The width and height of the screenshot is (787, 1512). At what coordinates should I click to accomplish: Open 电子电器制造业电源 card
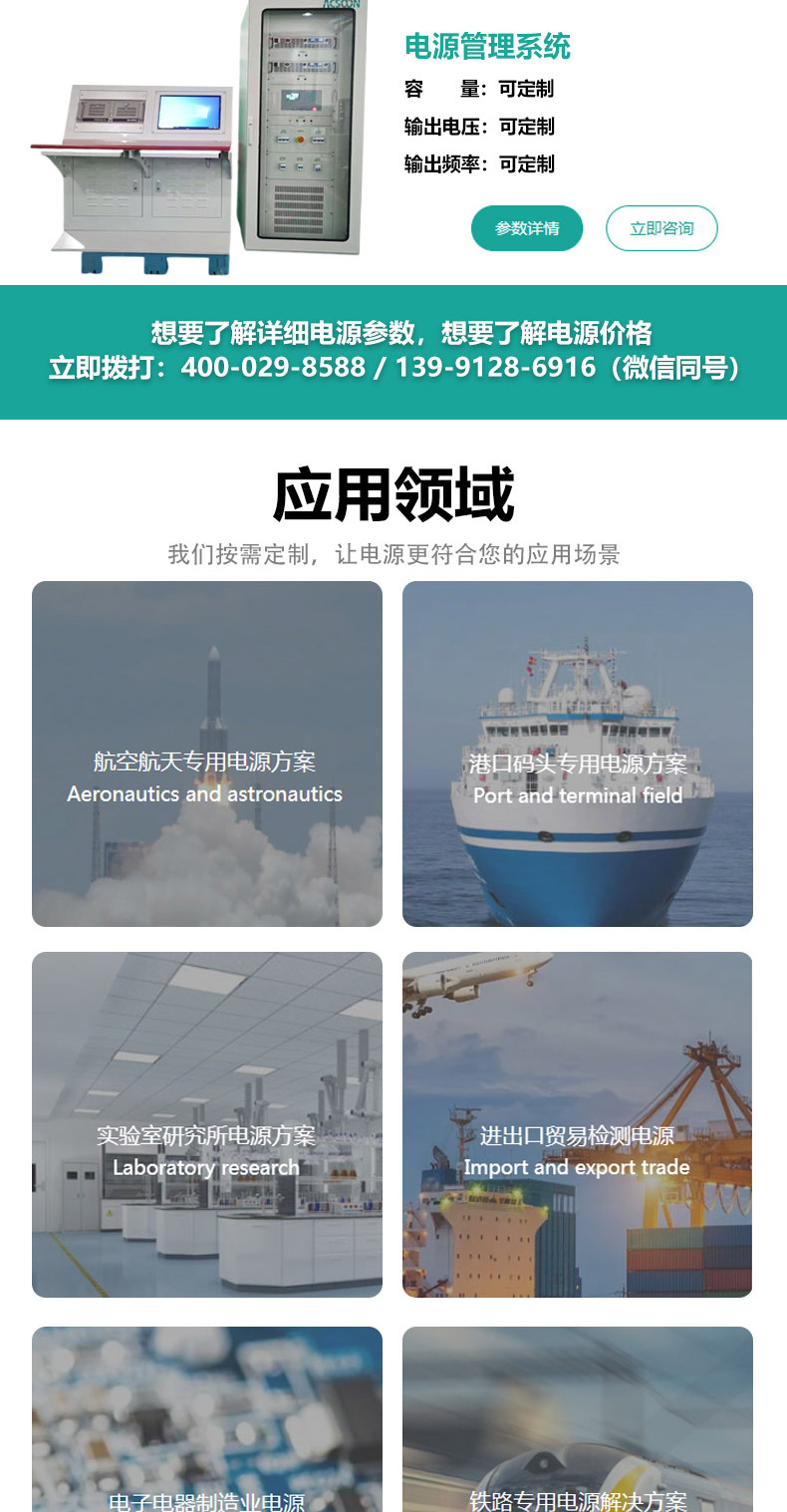[x=207, y=1419]
